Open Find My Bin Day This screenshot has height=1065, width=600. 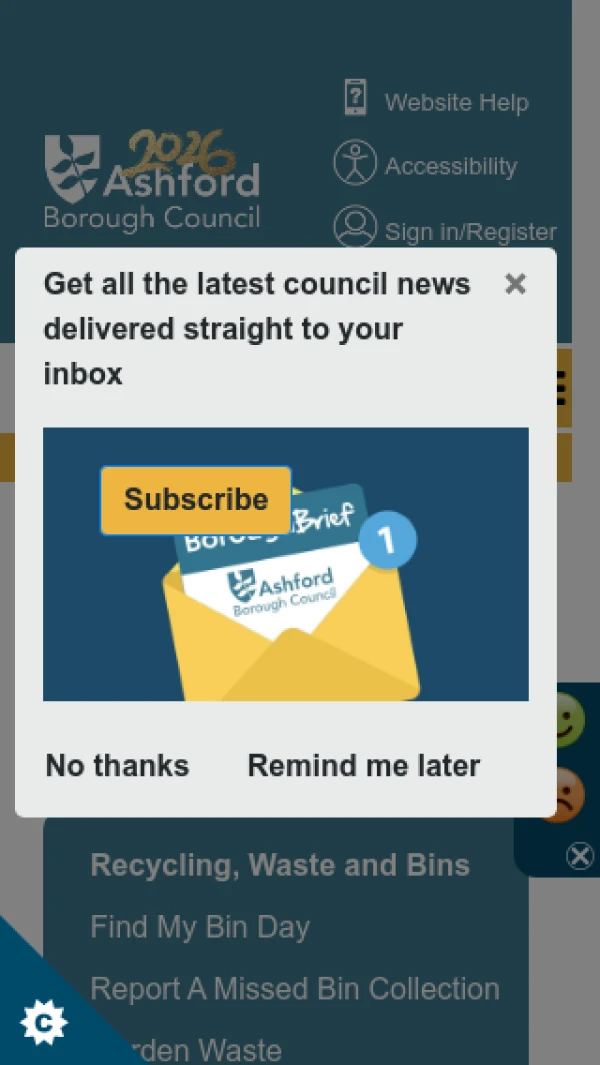200,927
